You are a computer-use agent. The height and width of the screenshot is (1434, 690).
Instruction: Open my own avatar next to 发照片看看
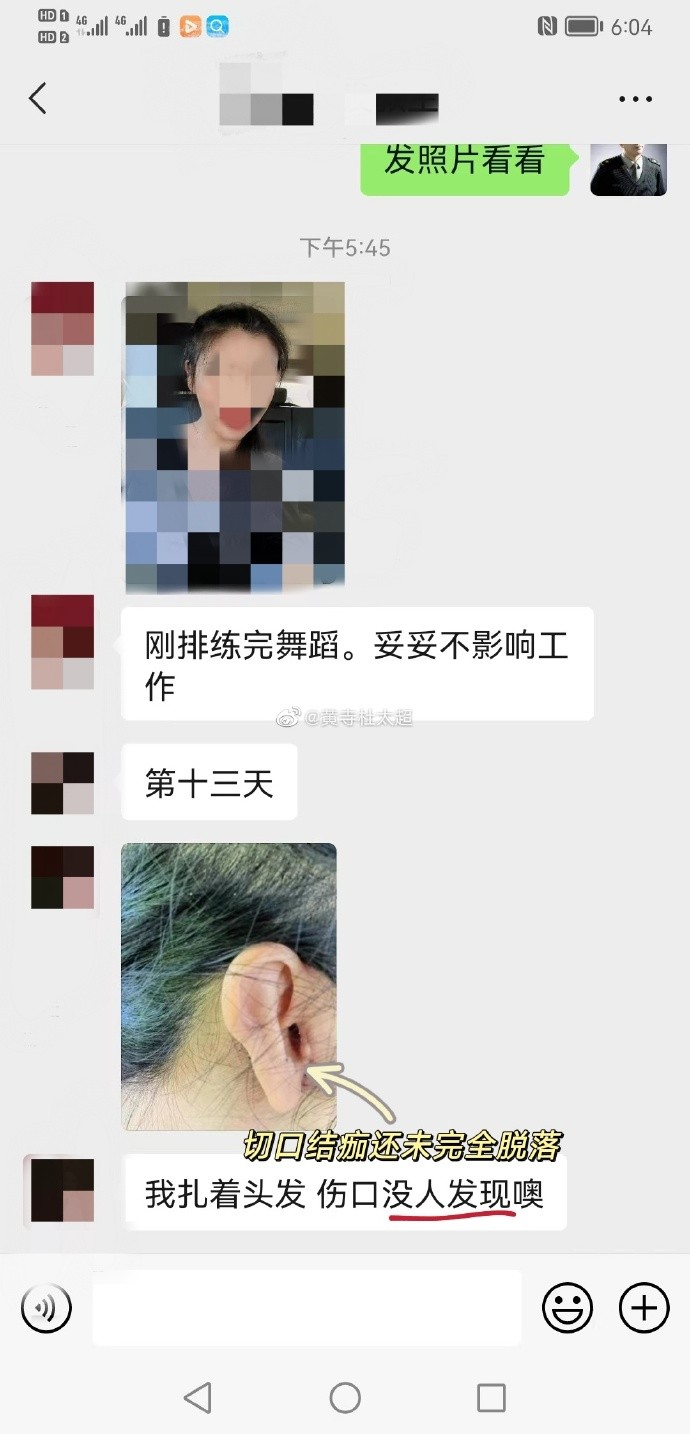(x=628, y=168)
